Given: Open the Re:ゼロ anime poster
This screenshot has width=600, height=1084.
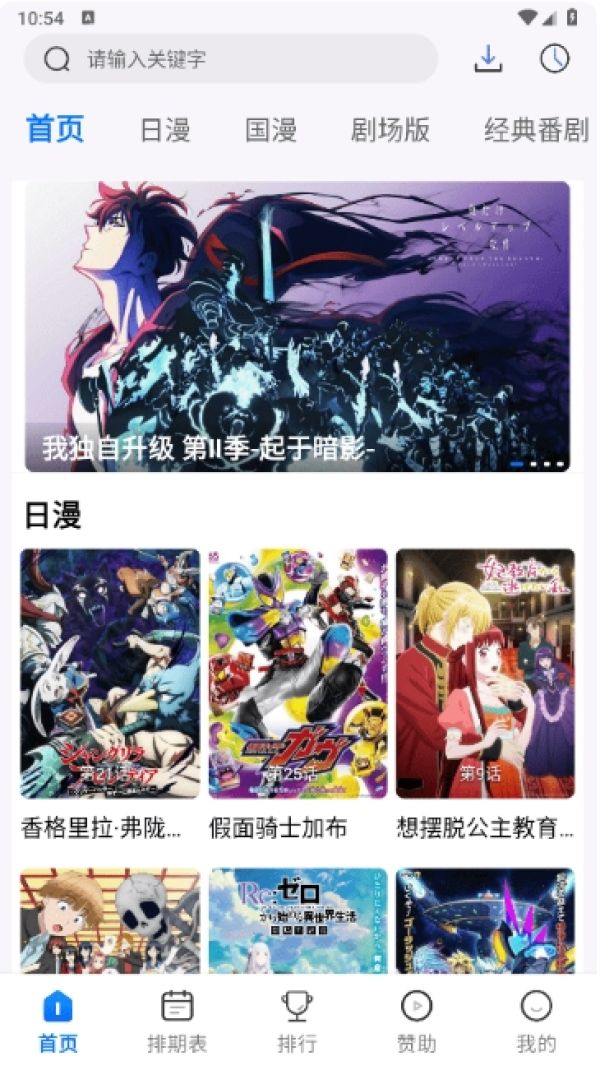Looking at the screenshot, I should (x=298, y=920).
